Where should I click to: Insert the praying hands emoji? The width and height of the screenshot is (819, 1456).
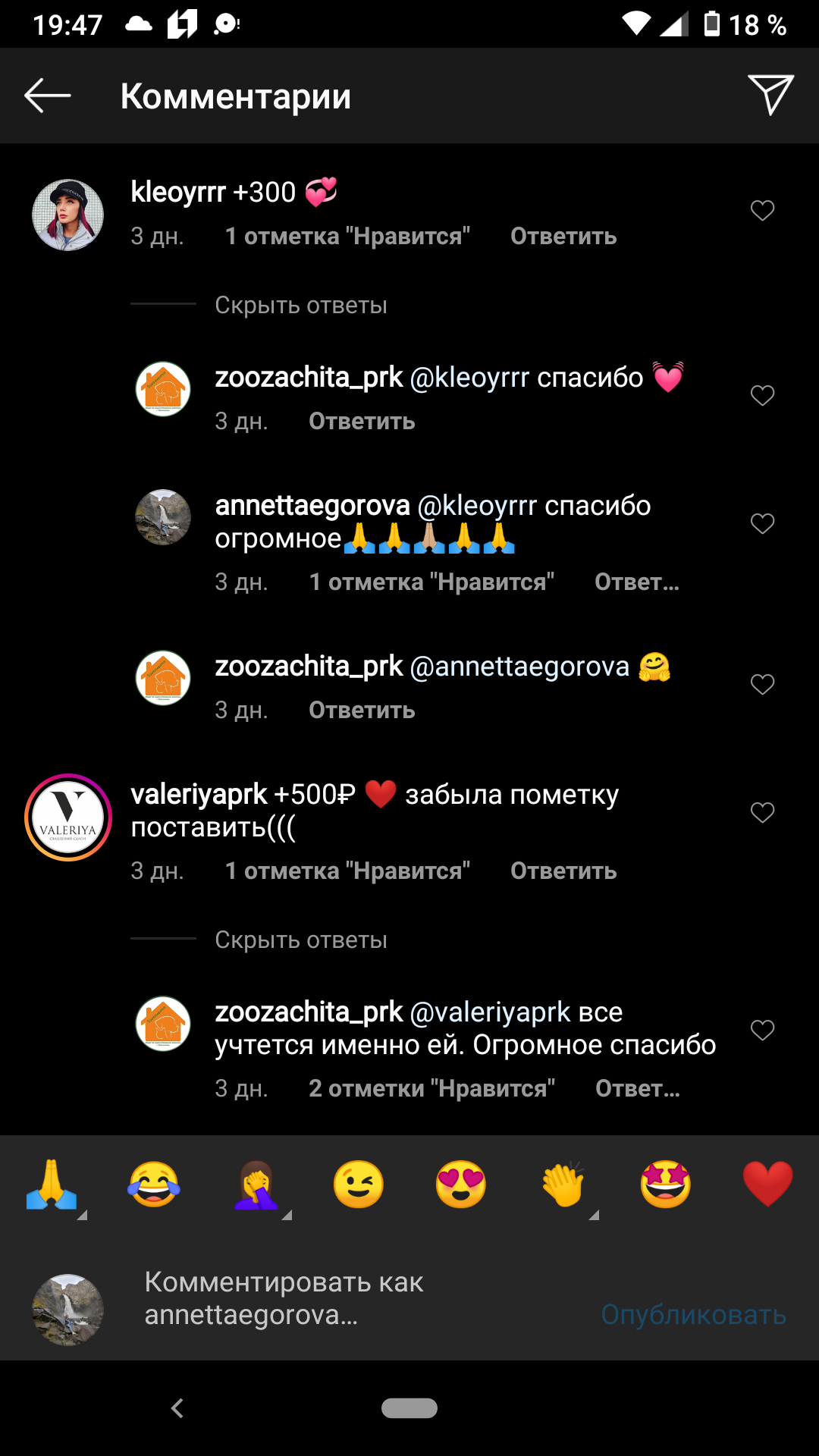click(52, 1185)
